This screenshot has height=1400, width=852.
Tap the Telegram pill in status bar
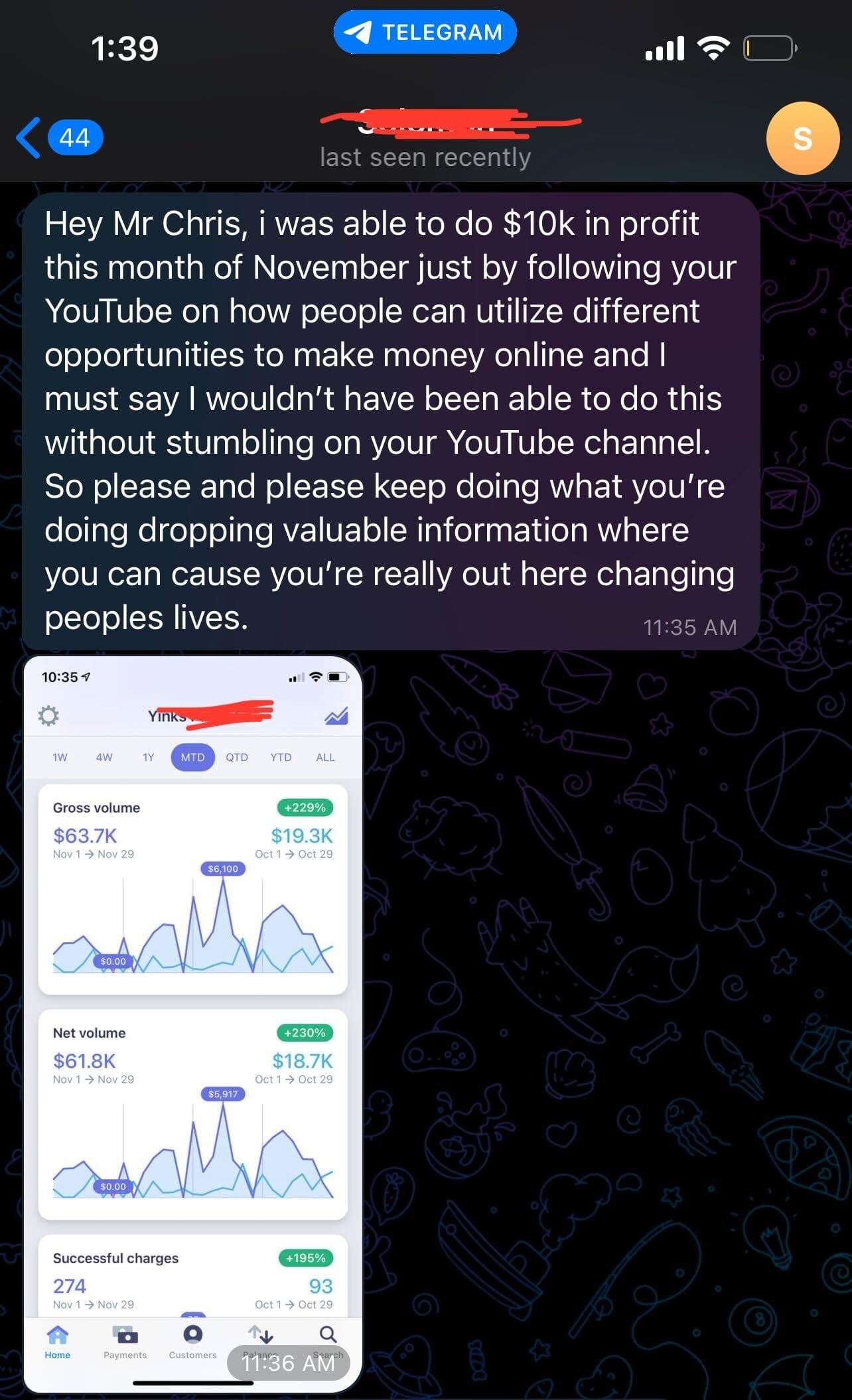point(425,32)
